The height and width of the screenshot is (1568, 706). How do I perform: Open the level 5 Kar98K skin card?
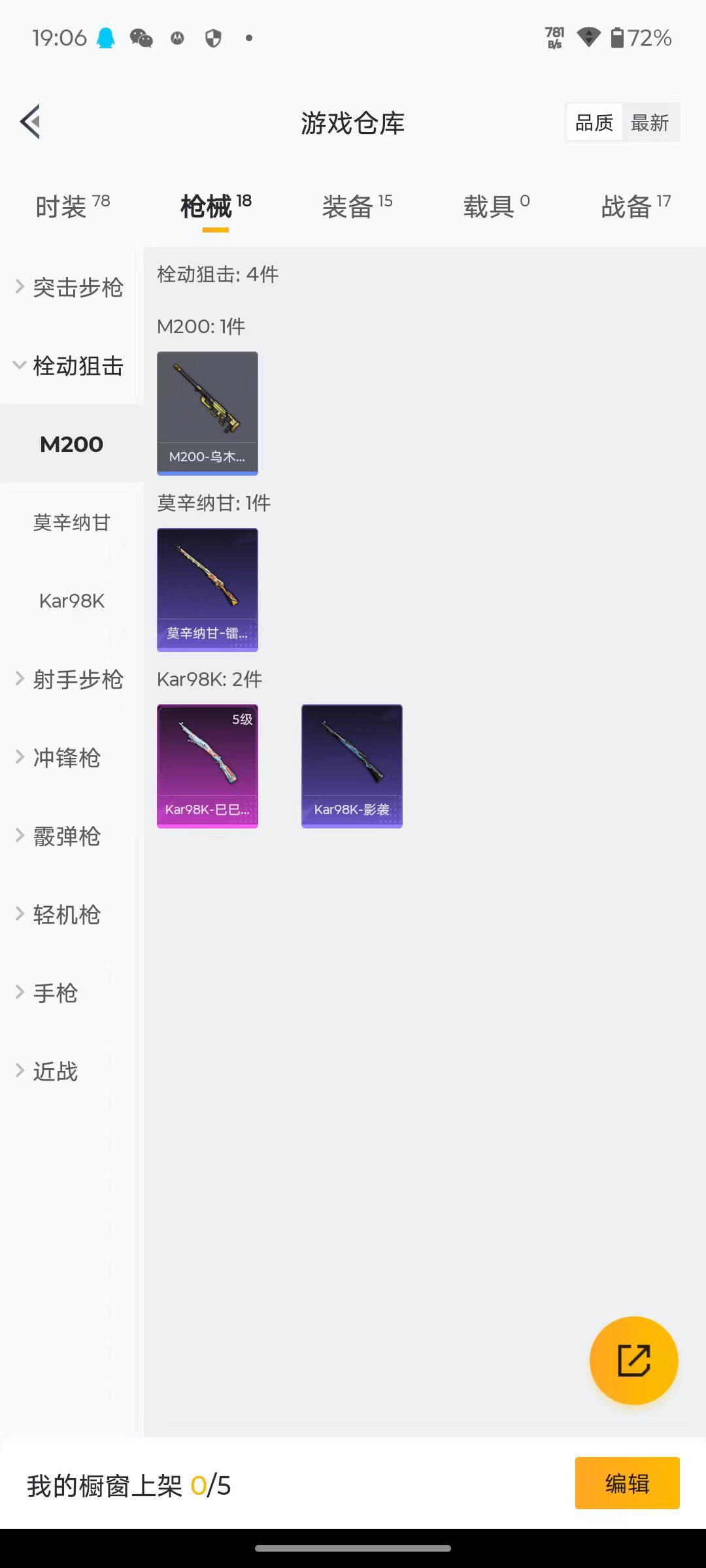[207, 766]
